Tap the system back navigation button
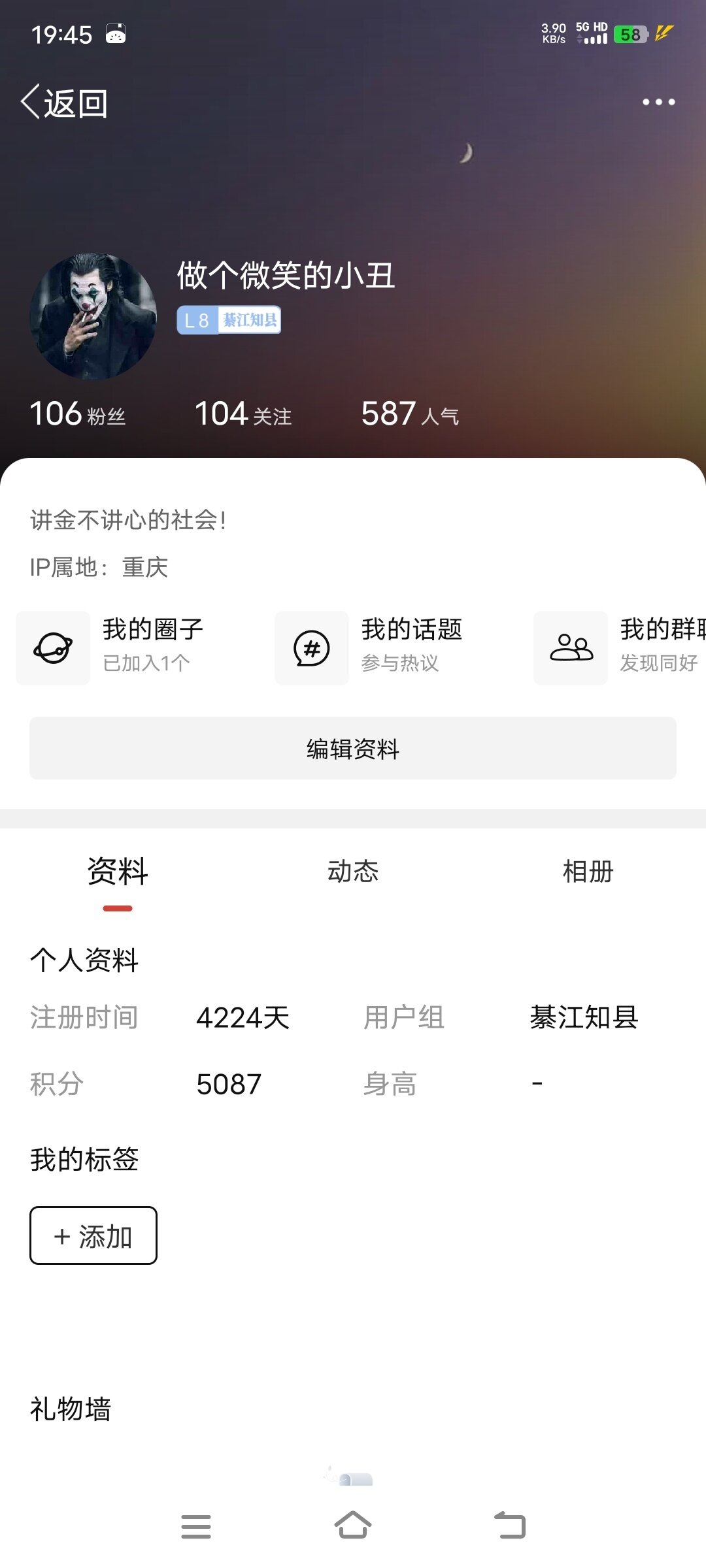 click(510, 1526)
